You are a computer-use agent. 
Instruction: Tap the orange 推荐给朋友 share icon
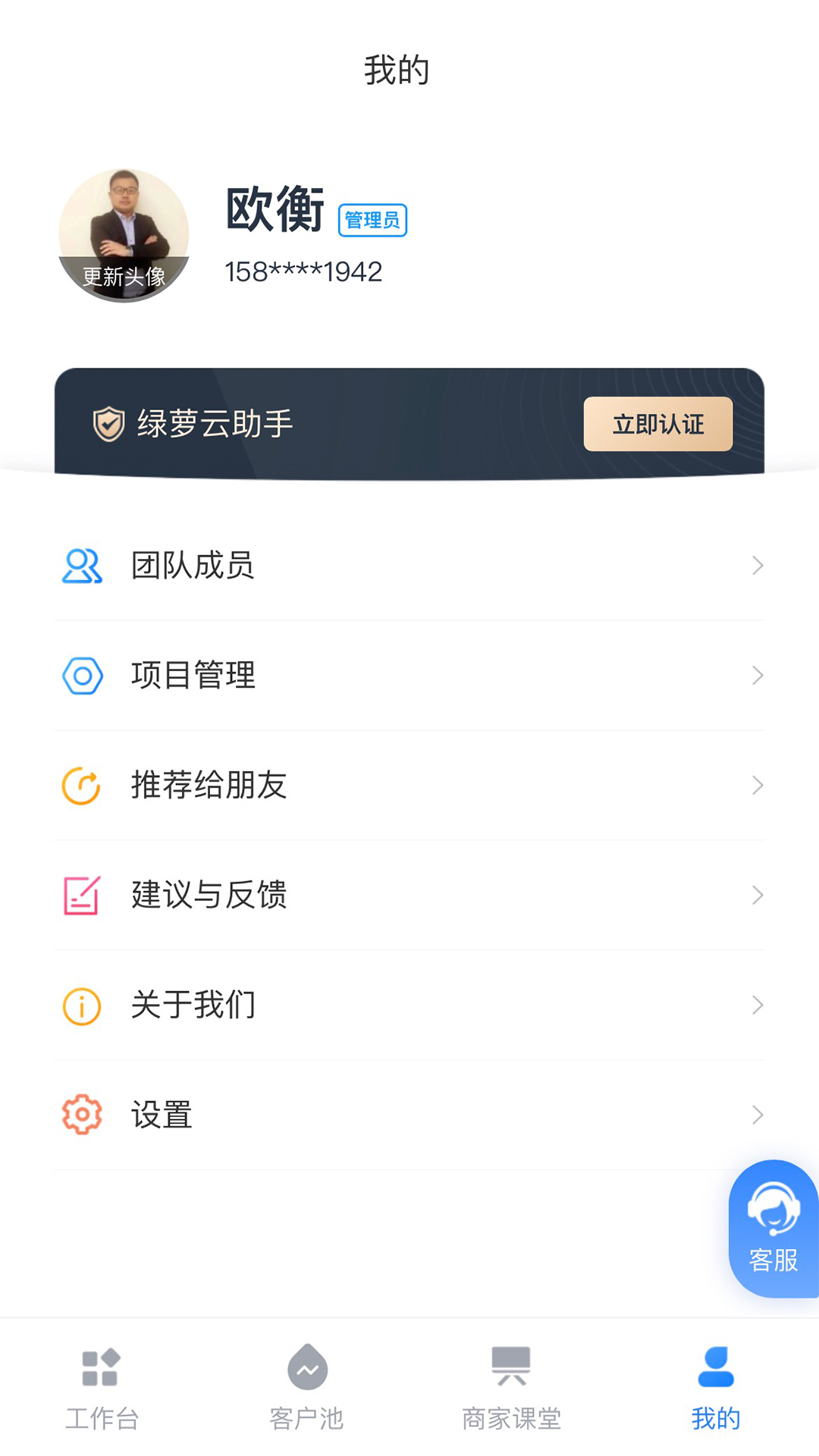(81, 786)
